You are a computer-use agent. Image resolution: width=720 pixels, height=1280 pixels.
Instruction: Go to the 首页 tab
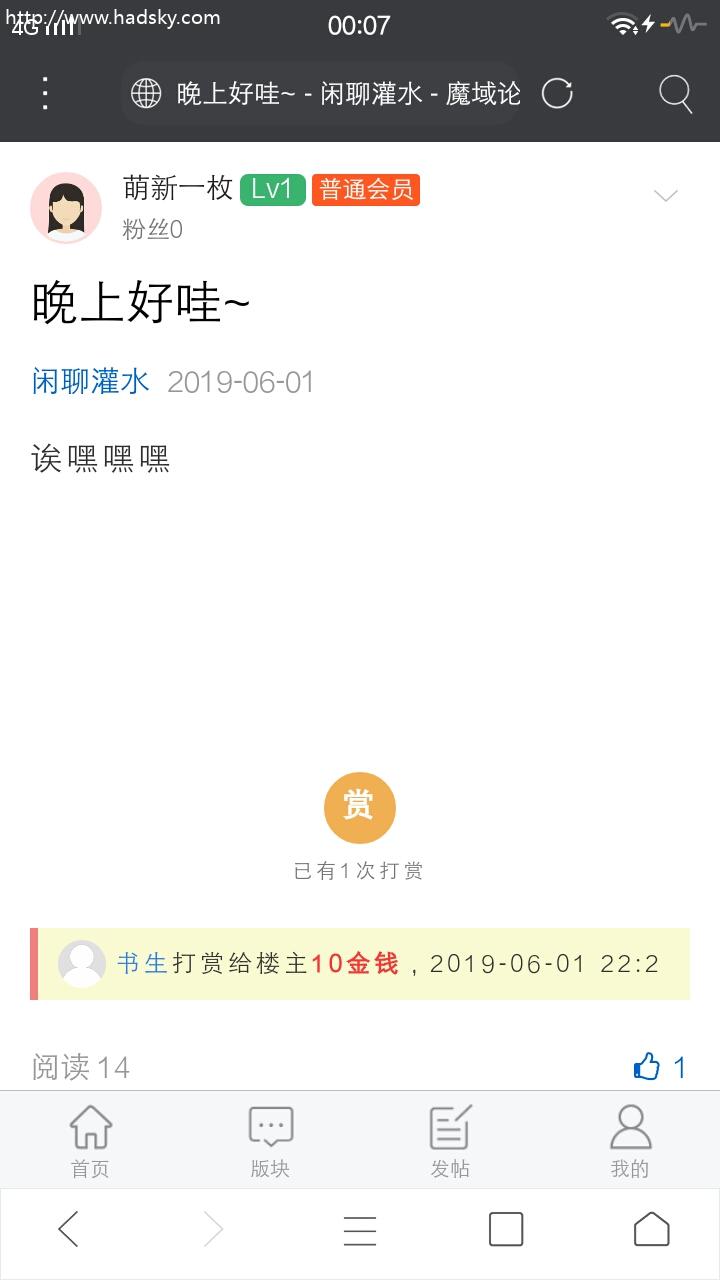90,1141
